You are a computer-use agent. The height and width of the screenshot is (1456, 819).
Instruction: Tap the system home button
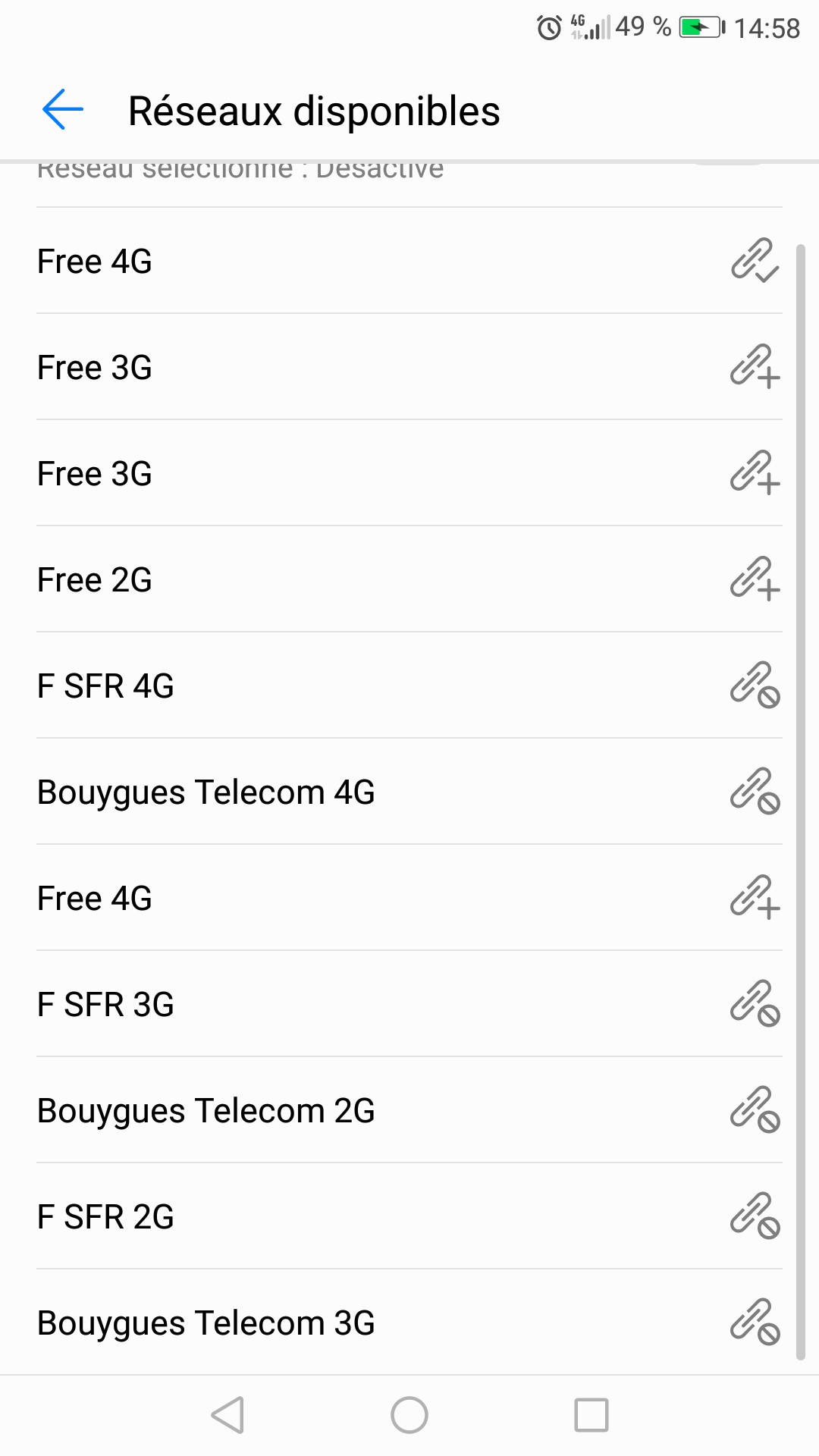coord(409,1415)
